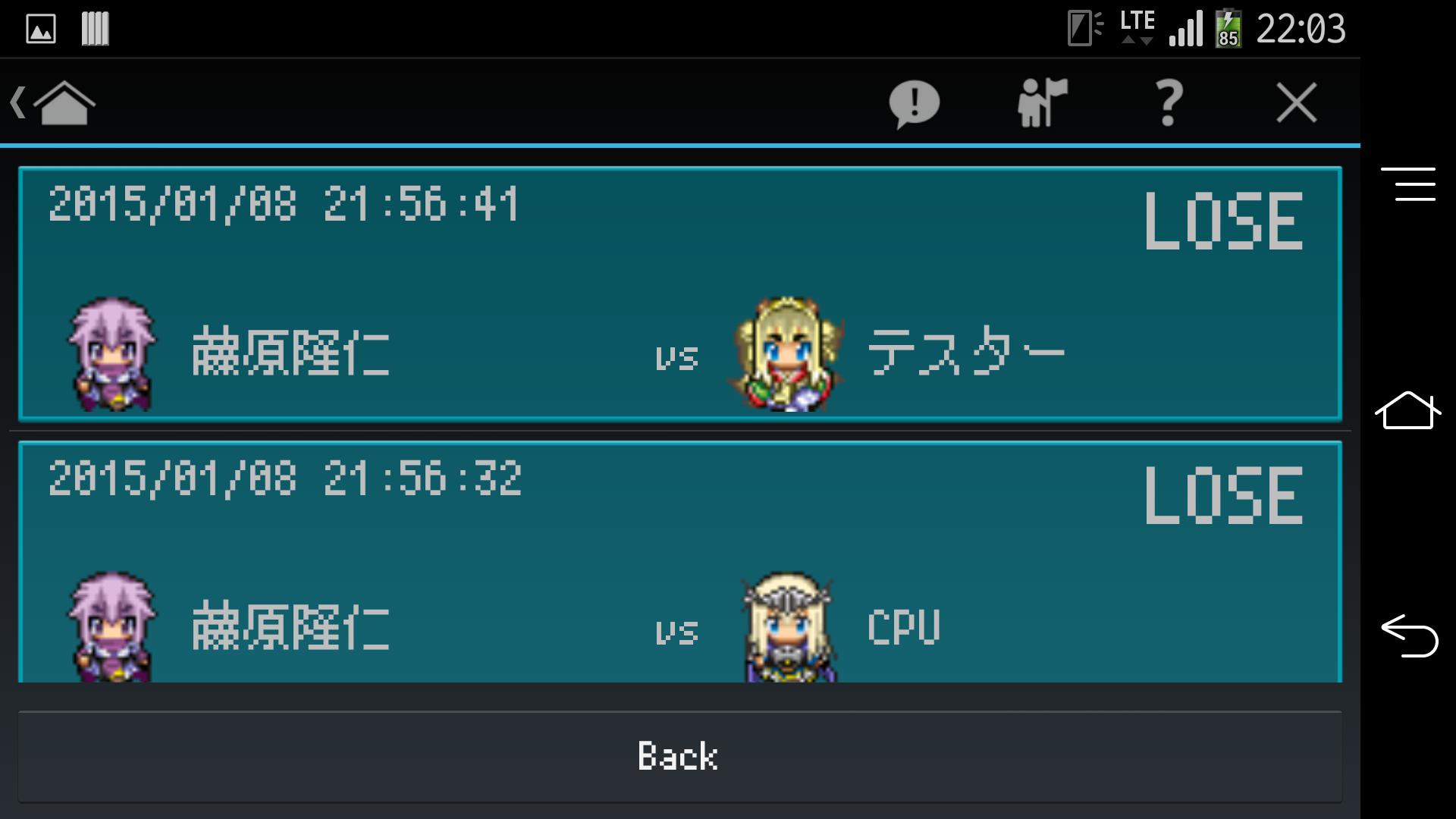This screenshot has width=1456, height=819.
Task: Tap the system back arrow
Action: coord(1408,635)
